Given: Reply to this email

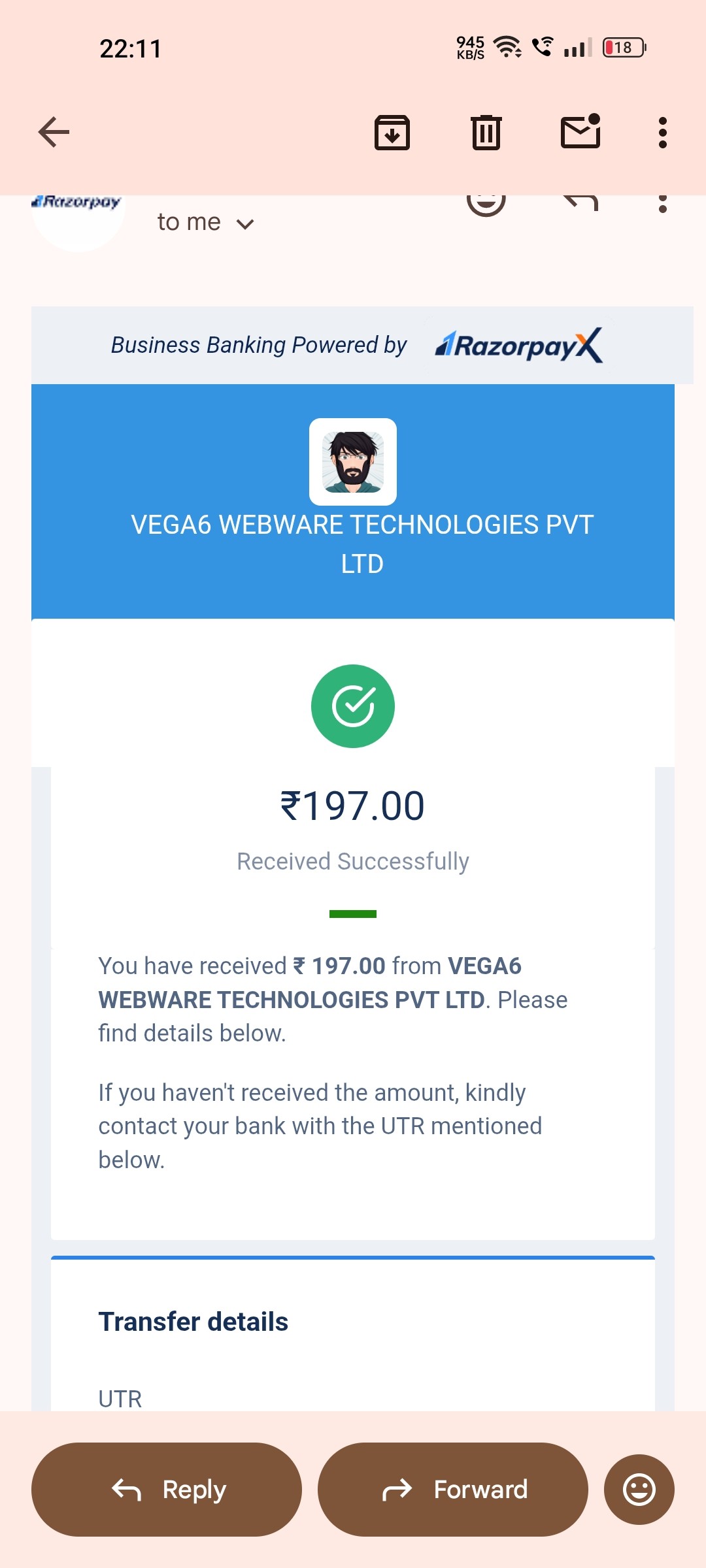Looking at the screenshot, I should (167, 1489).
